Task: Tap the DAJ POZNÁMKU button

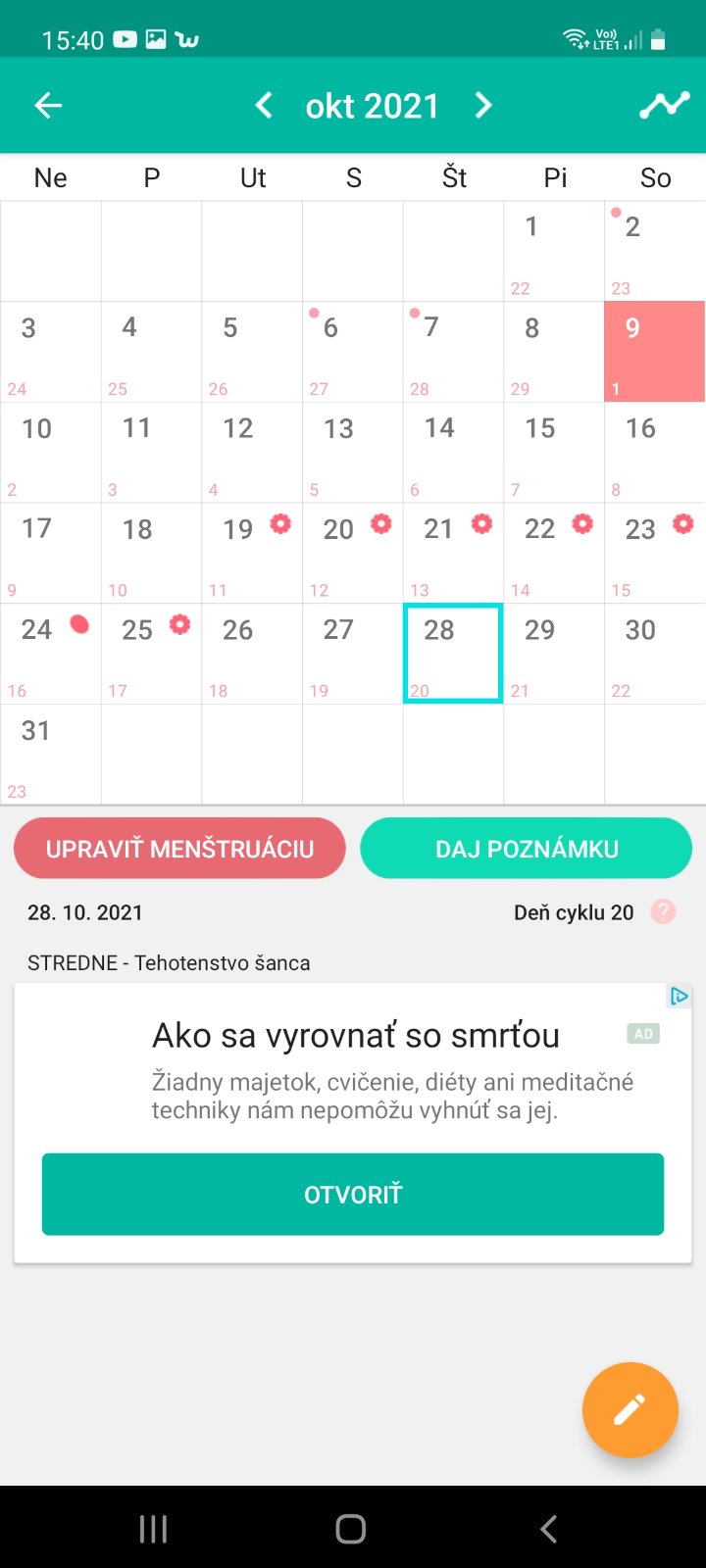Action: (527, 849)
